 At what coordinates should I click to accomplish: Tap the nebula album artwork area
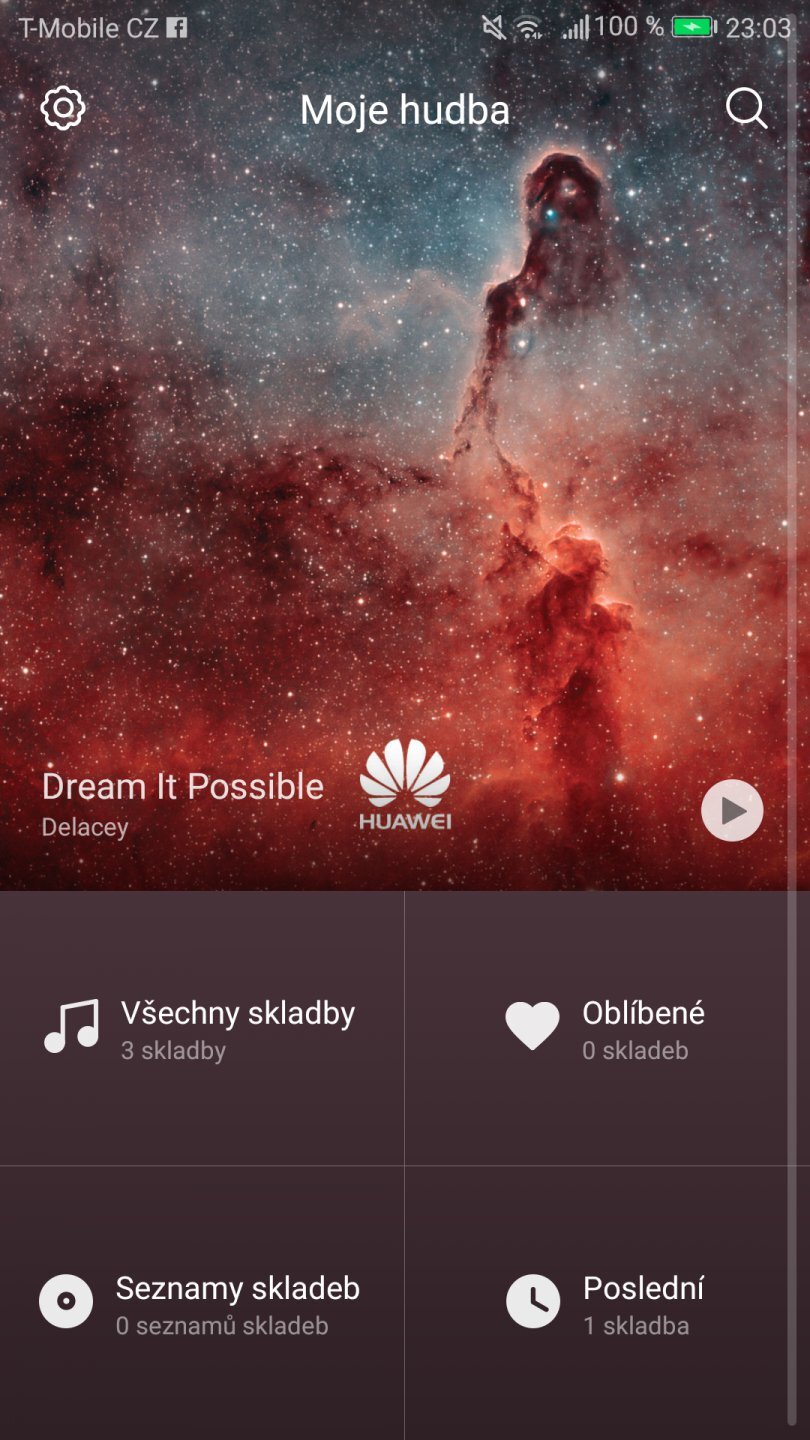405,450
